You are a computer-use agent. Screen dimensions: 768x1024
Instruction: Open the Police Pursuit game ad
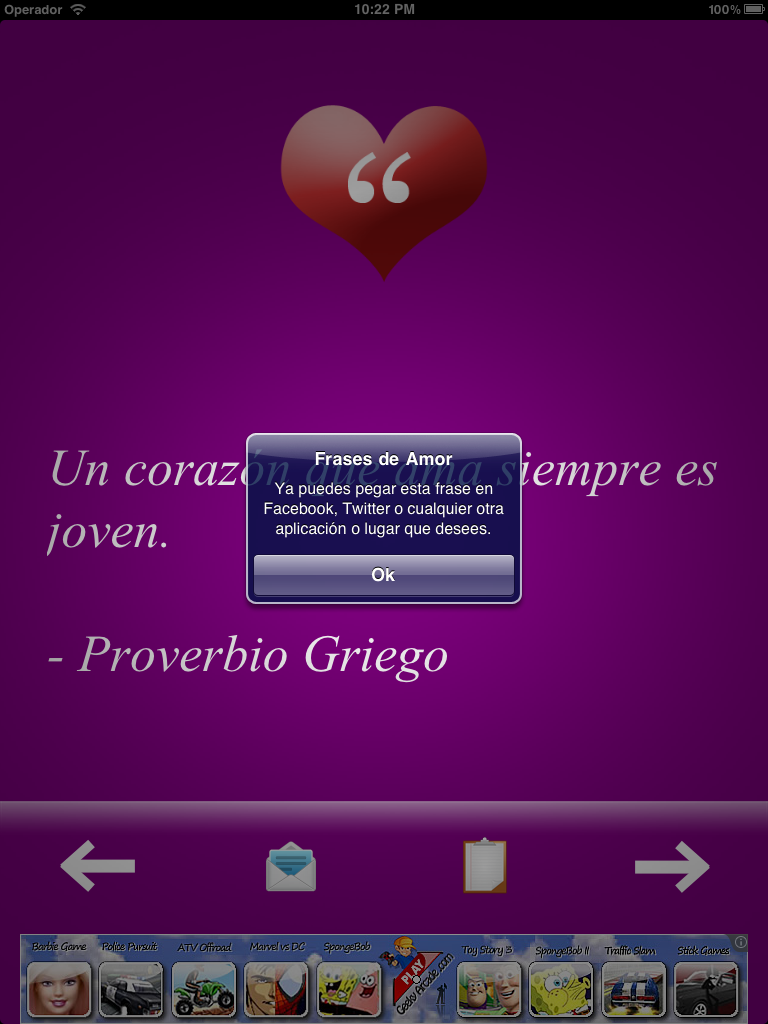click(x=130, y=988)
